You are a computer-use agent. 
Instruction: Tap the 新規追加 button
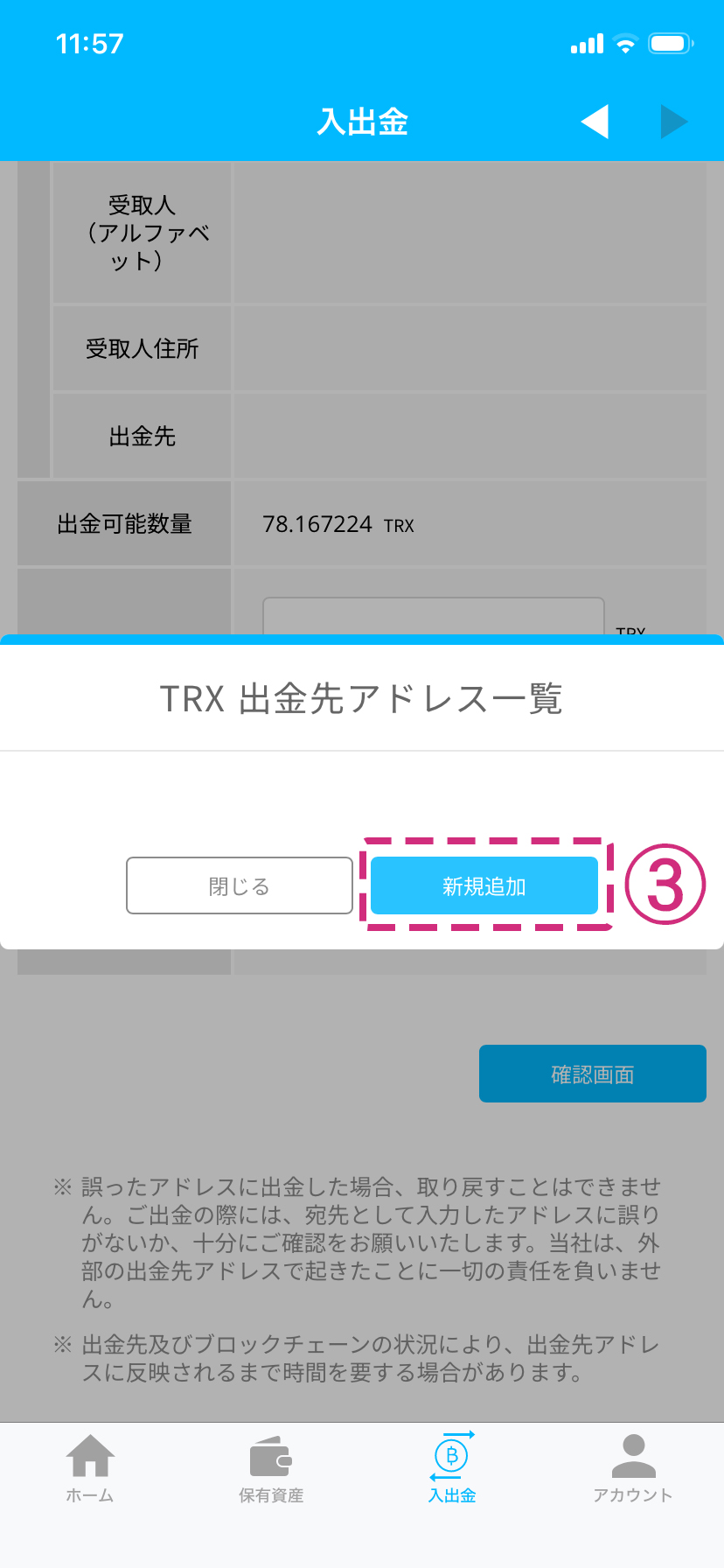point(484,885)
